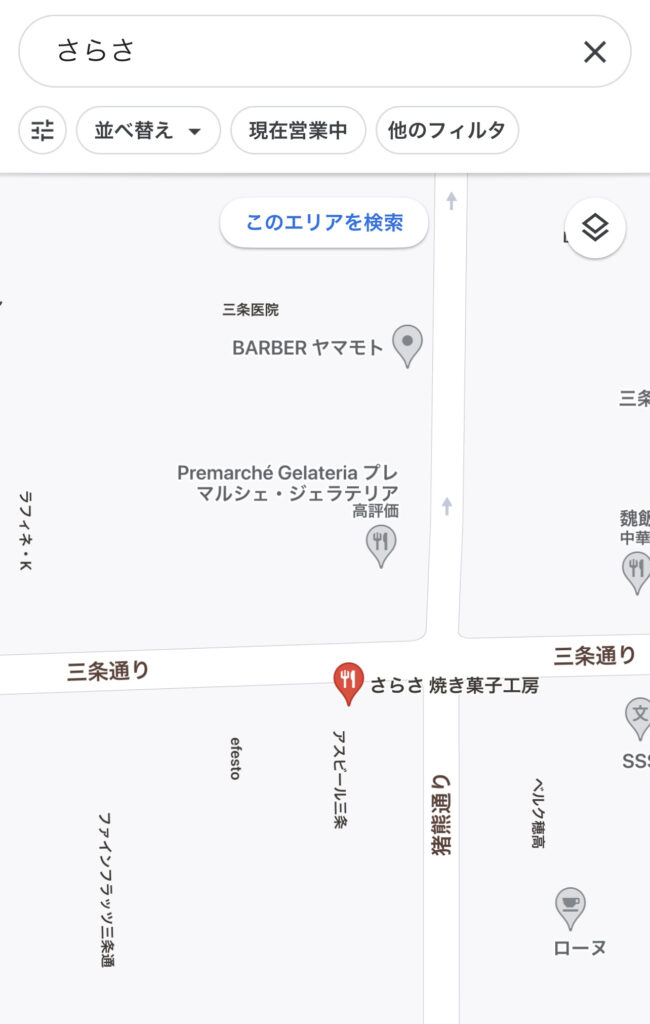Open the map layers button
The width and height of the screenshot is (650, 1024).
[595, 228]
